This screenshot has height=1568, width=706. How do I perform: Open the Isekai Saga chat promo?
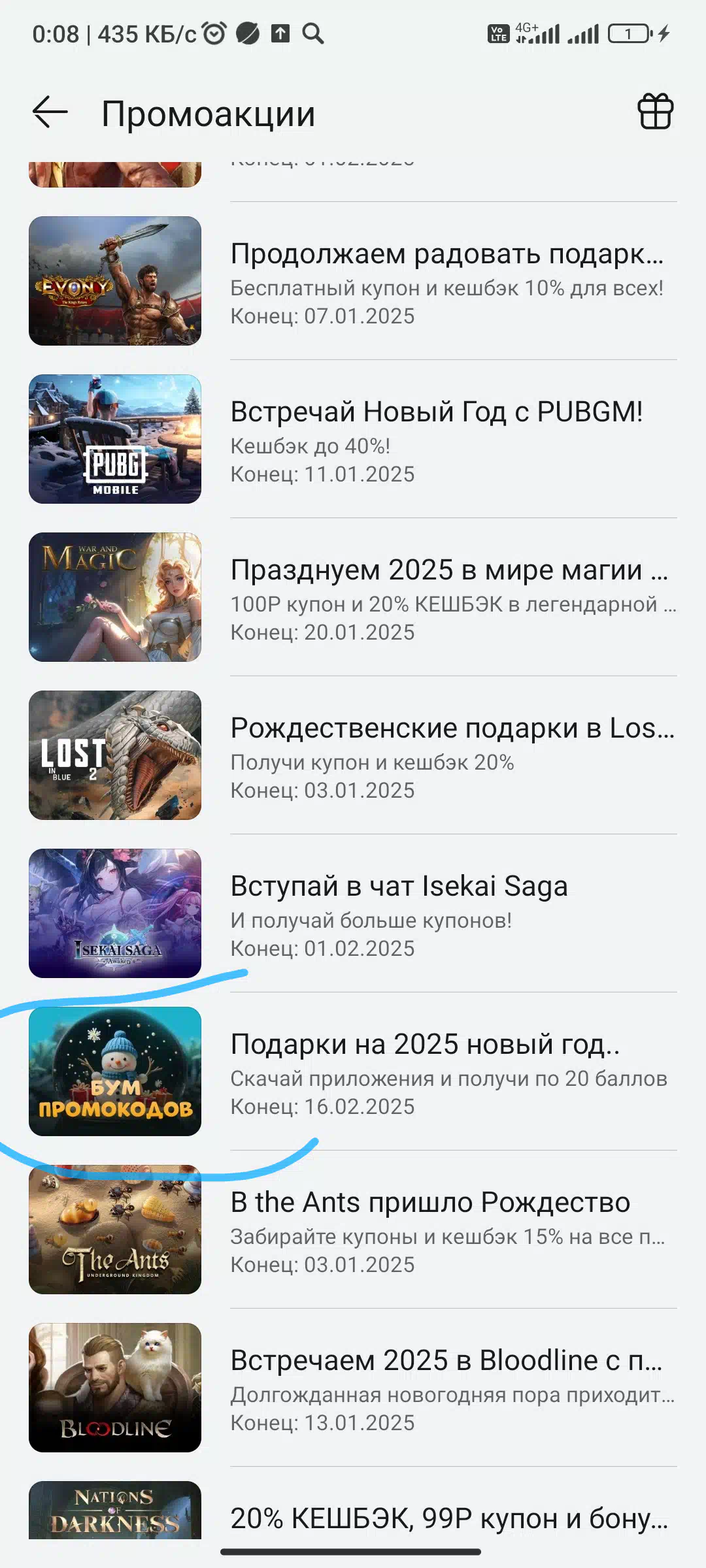coord(353,913)
